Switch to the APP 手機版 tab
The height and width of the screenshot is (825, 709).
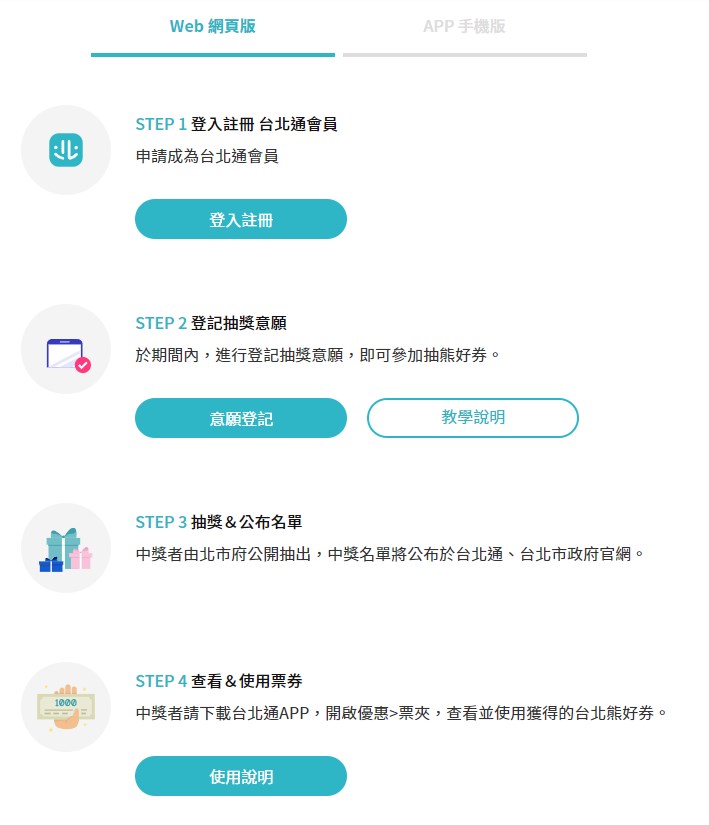(464, 27)
